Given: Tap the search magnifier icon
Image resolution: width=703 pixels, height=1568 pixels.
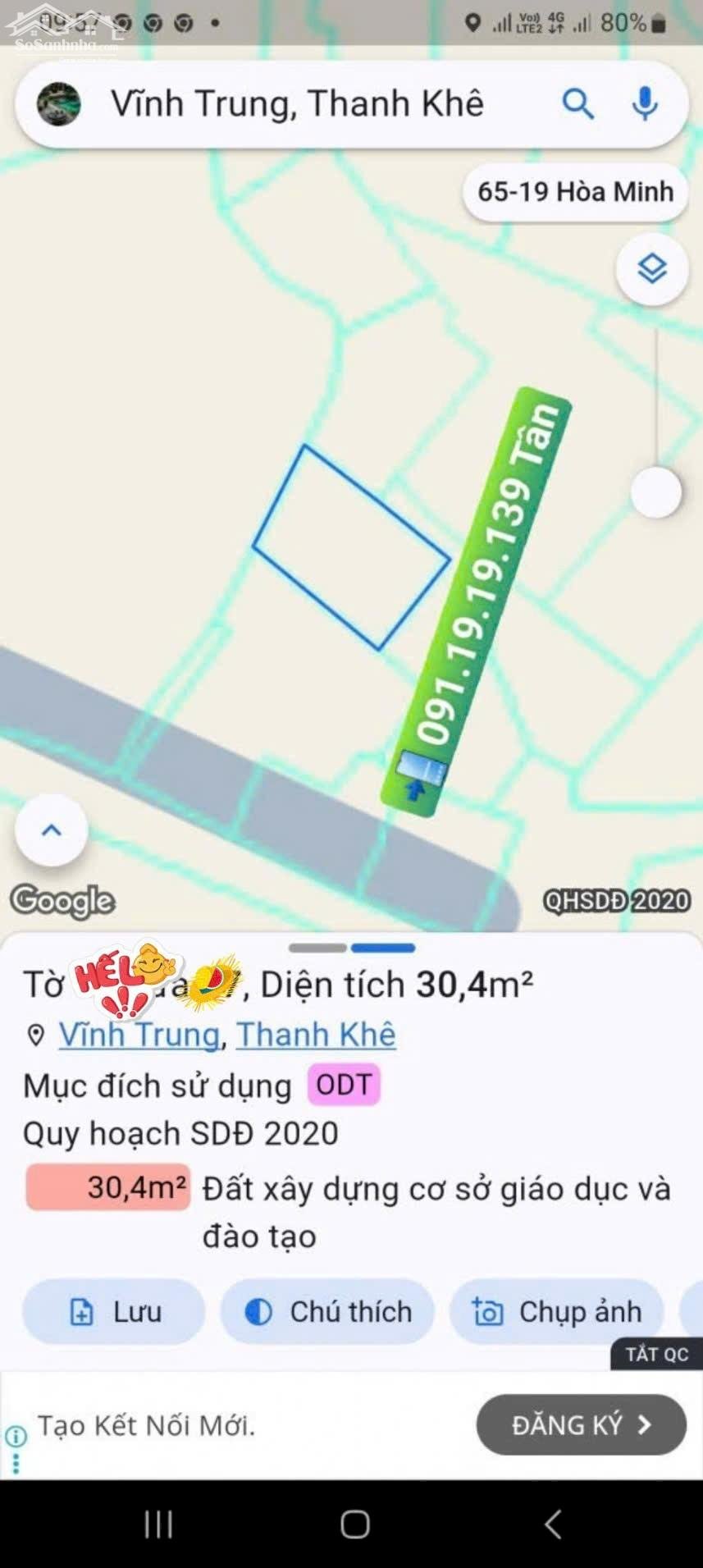Looking at the screenshot, I should (579, 104).
